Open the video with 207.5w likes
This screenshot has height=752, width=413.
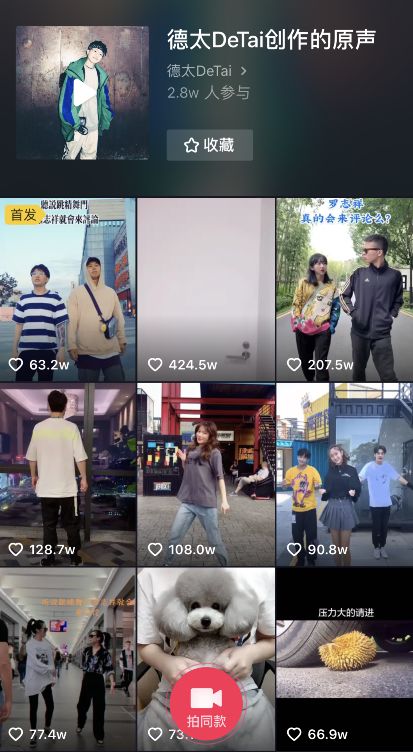pyautogui.click(x=345, y=290)
